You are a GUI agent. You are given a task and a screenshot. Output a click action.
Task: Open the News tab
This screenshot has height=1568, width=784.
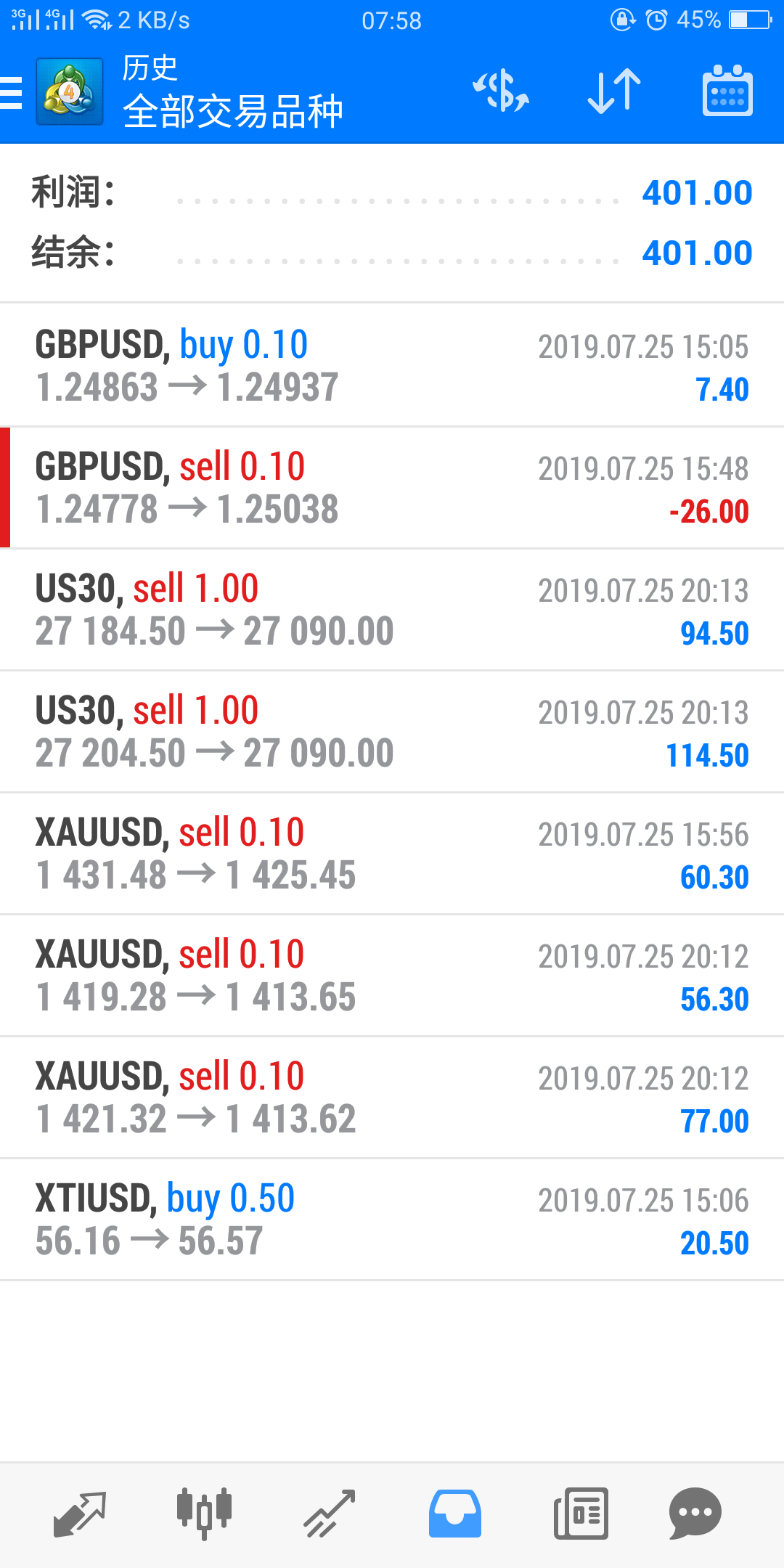coord(581,1514)
